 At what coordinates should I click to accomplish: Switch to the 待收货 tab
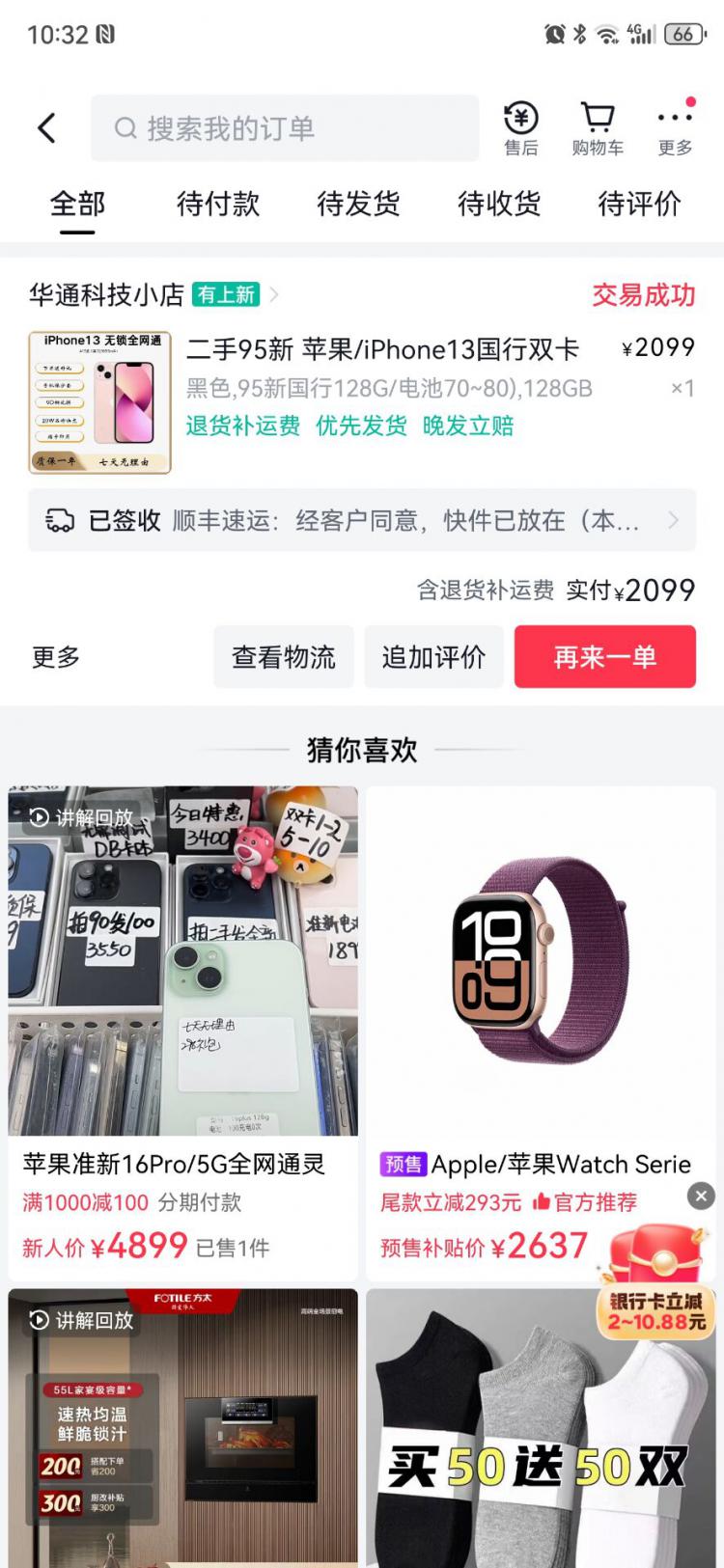click(x=499, y=204)
